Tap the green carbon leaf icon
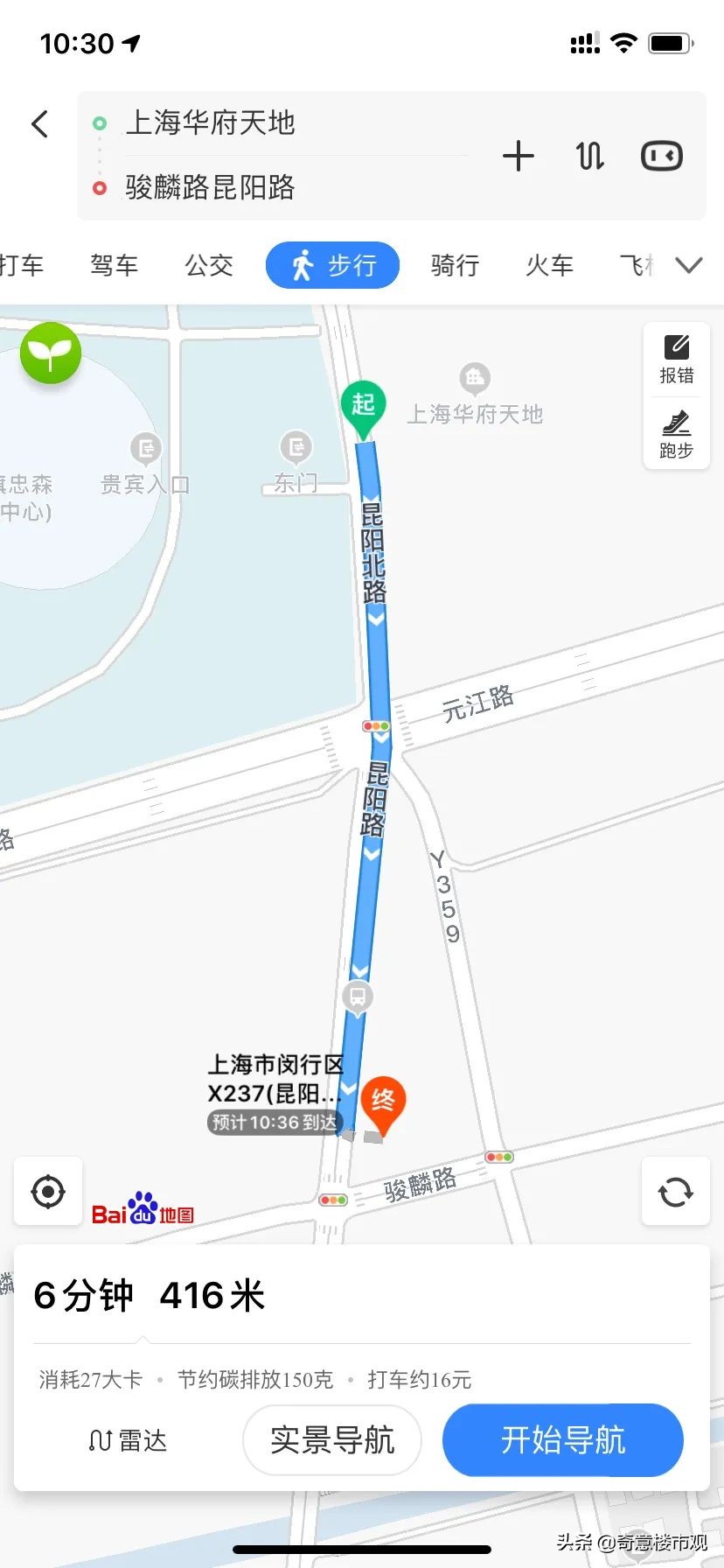This screenshot has width=724, height=1568. (51, 353)
